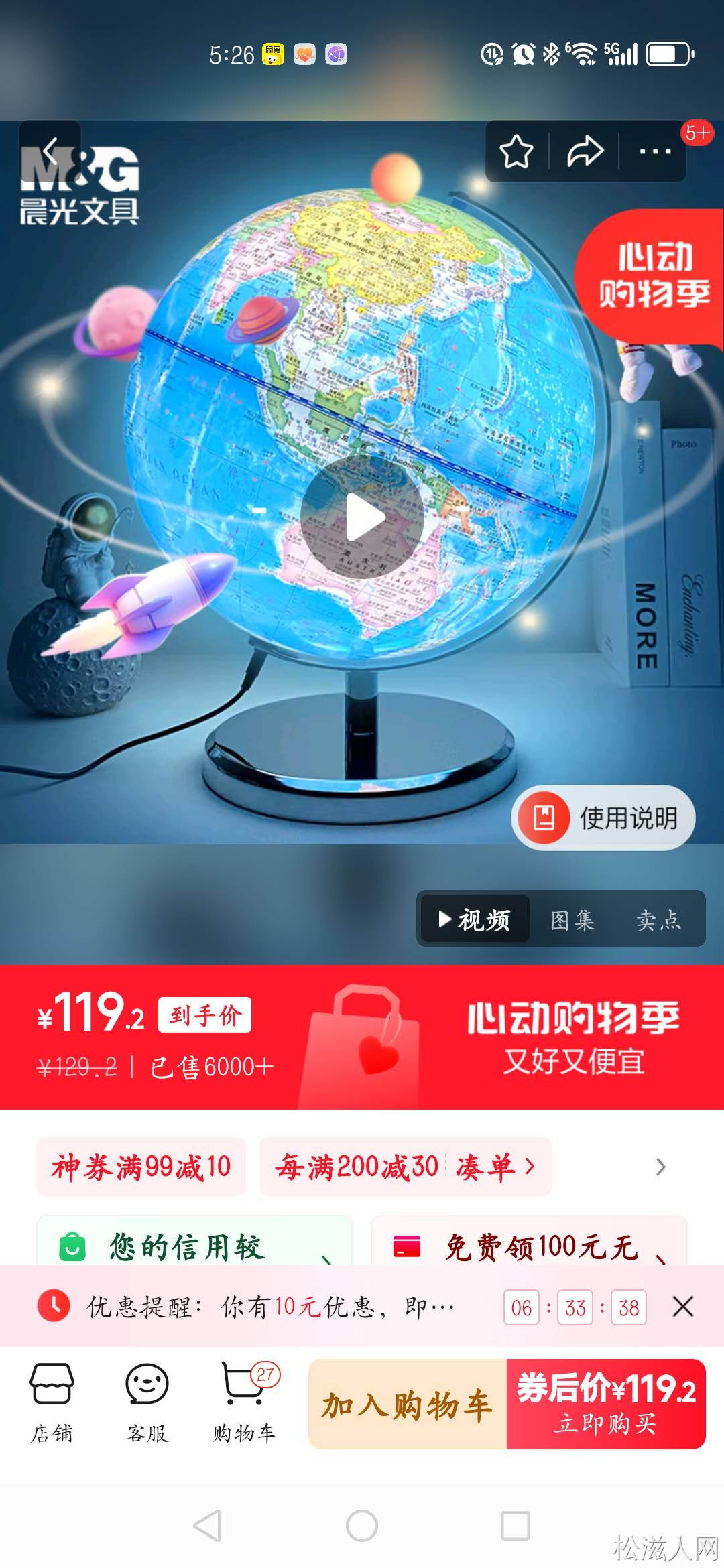Tap 加入购物车 to add item
Screen dimensions: 724x1568
(x=407, y=1404)
